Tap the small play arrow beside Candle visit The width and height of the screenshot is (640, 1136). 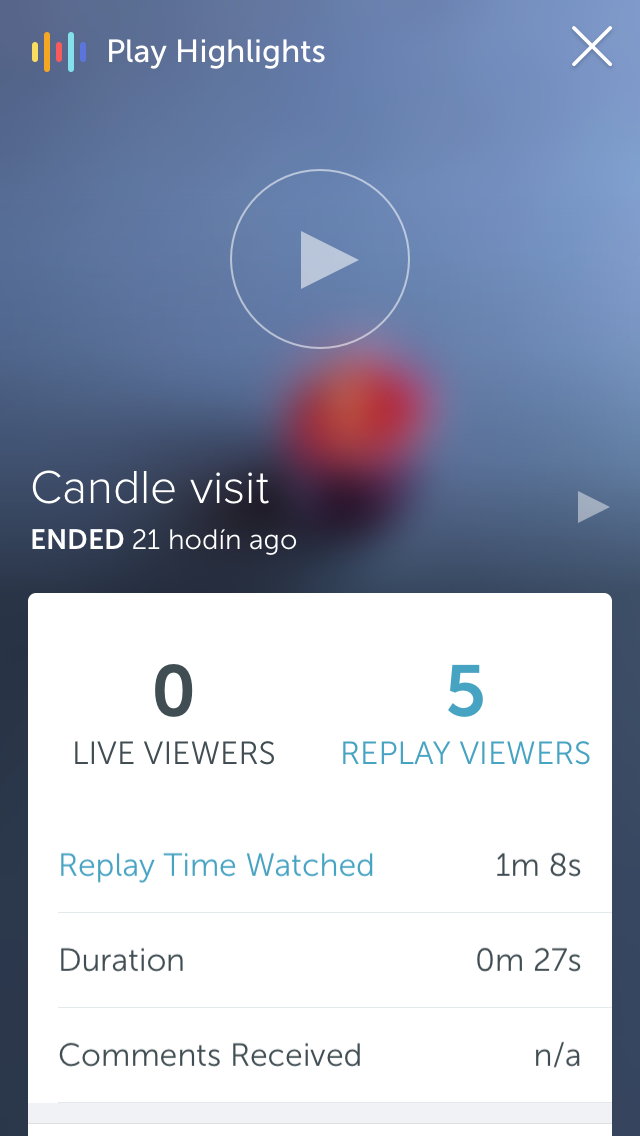(593, 507)
